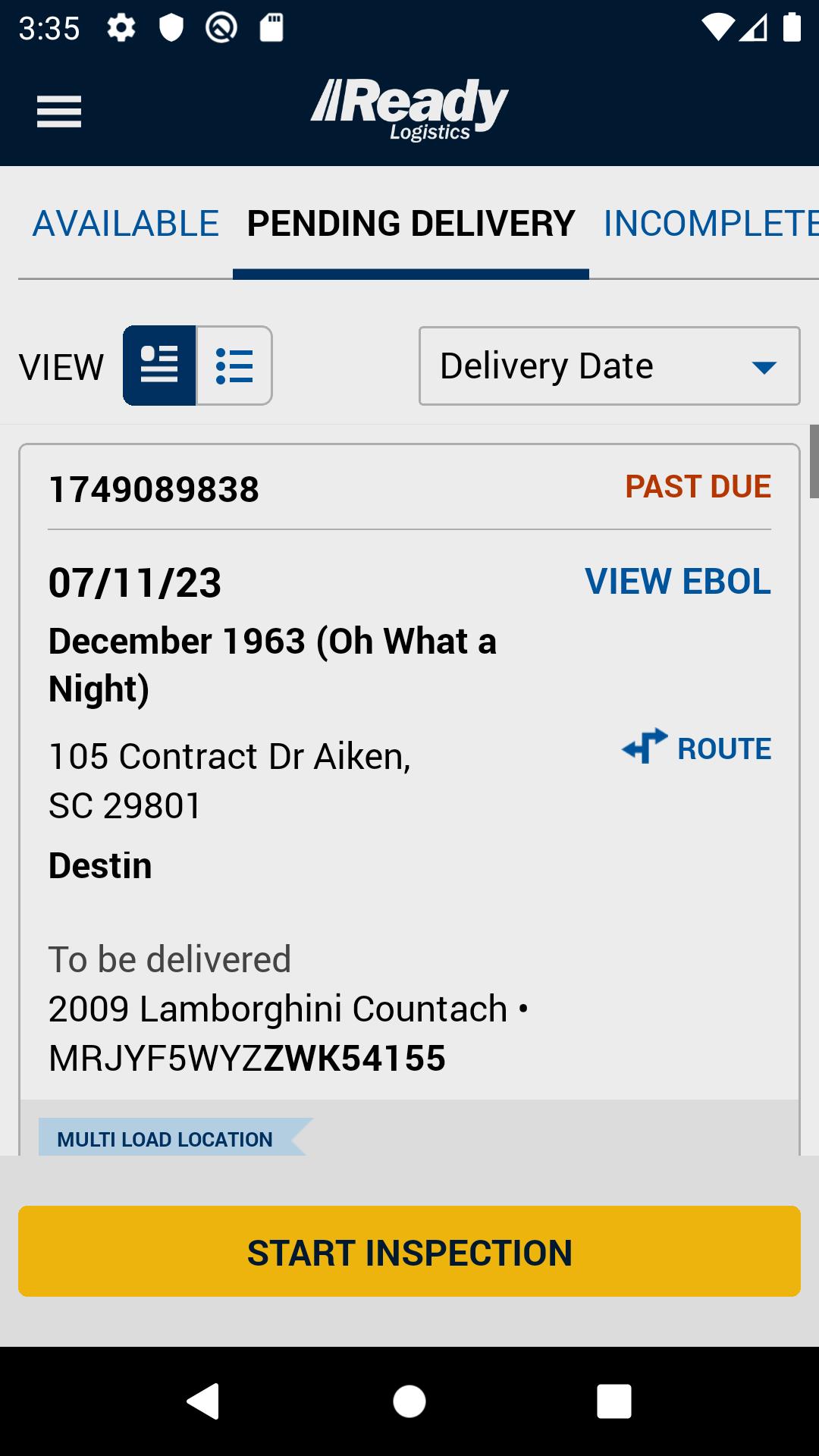Tap View EBOL for order 1749089838
Screen dimensions: 819x1456
pyautogui.click(x=678, y=582)
